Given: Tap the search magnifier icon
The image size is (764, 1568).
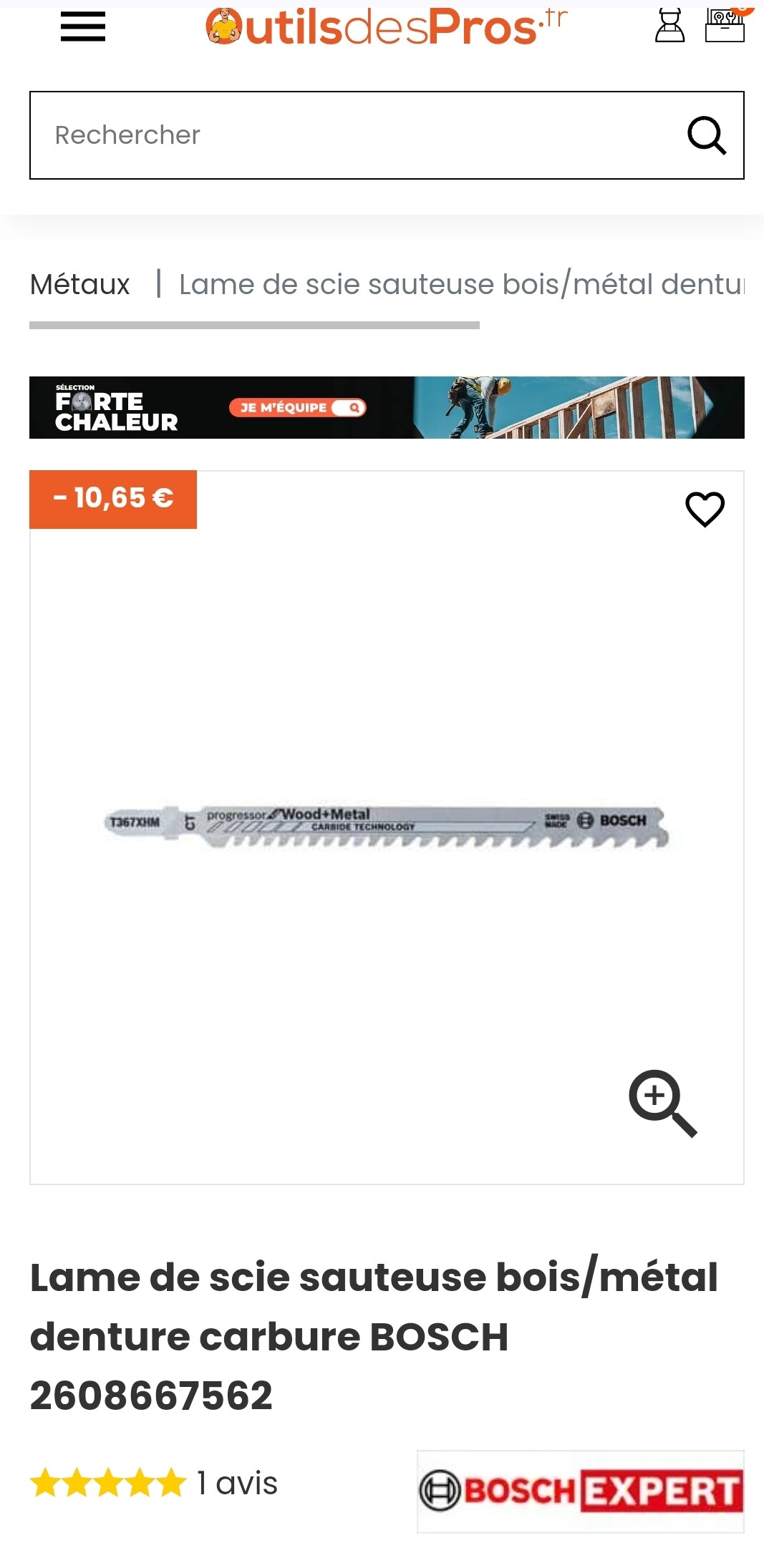Looking at the screenshot, I should pos(707,135).
